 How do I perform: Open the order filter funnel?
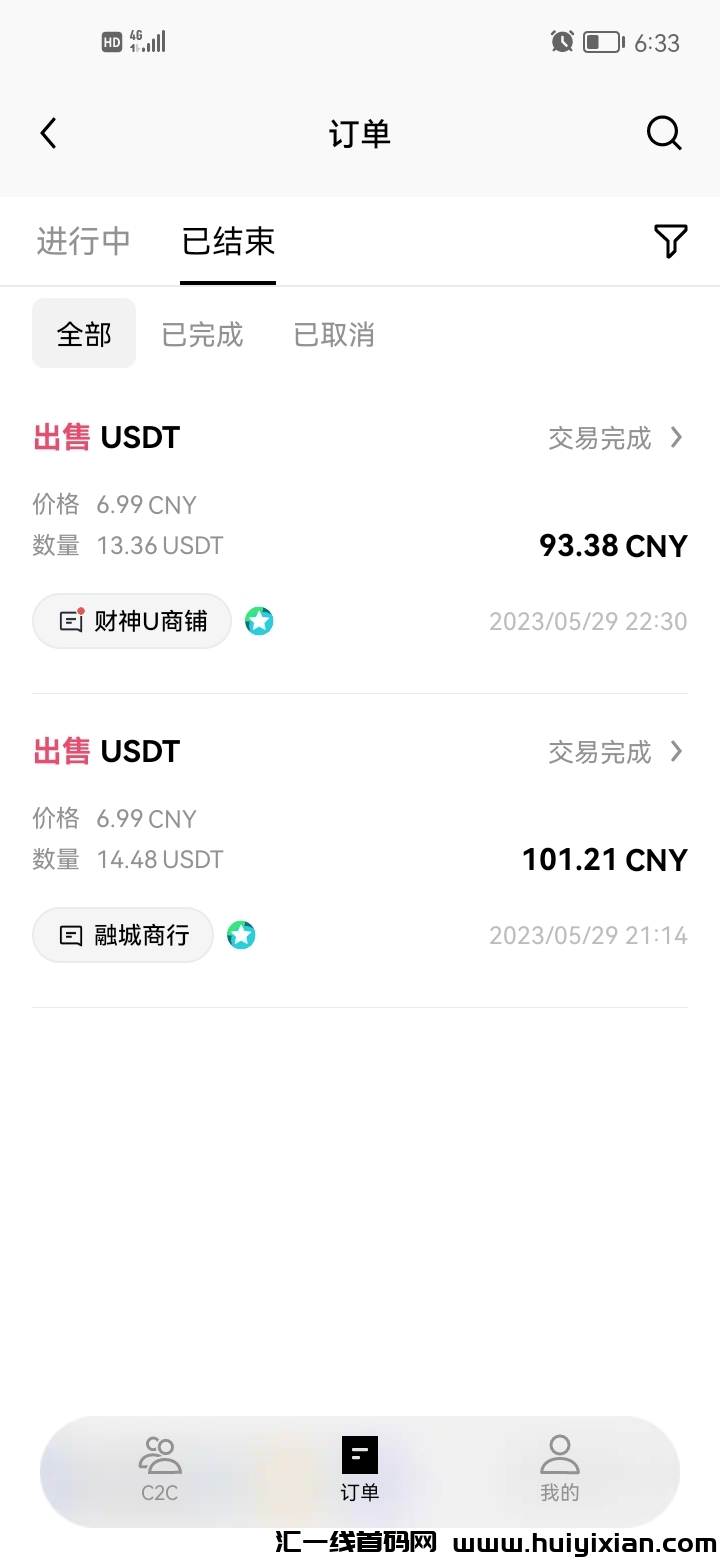[x=670, y=241]
